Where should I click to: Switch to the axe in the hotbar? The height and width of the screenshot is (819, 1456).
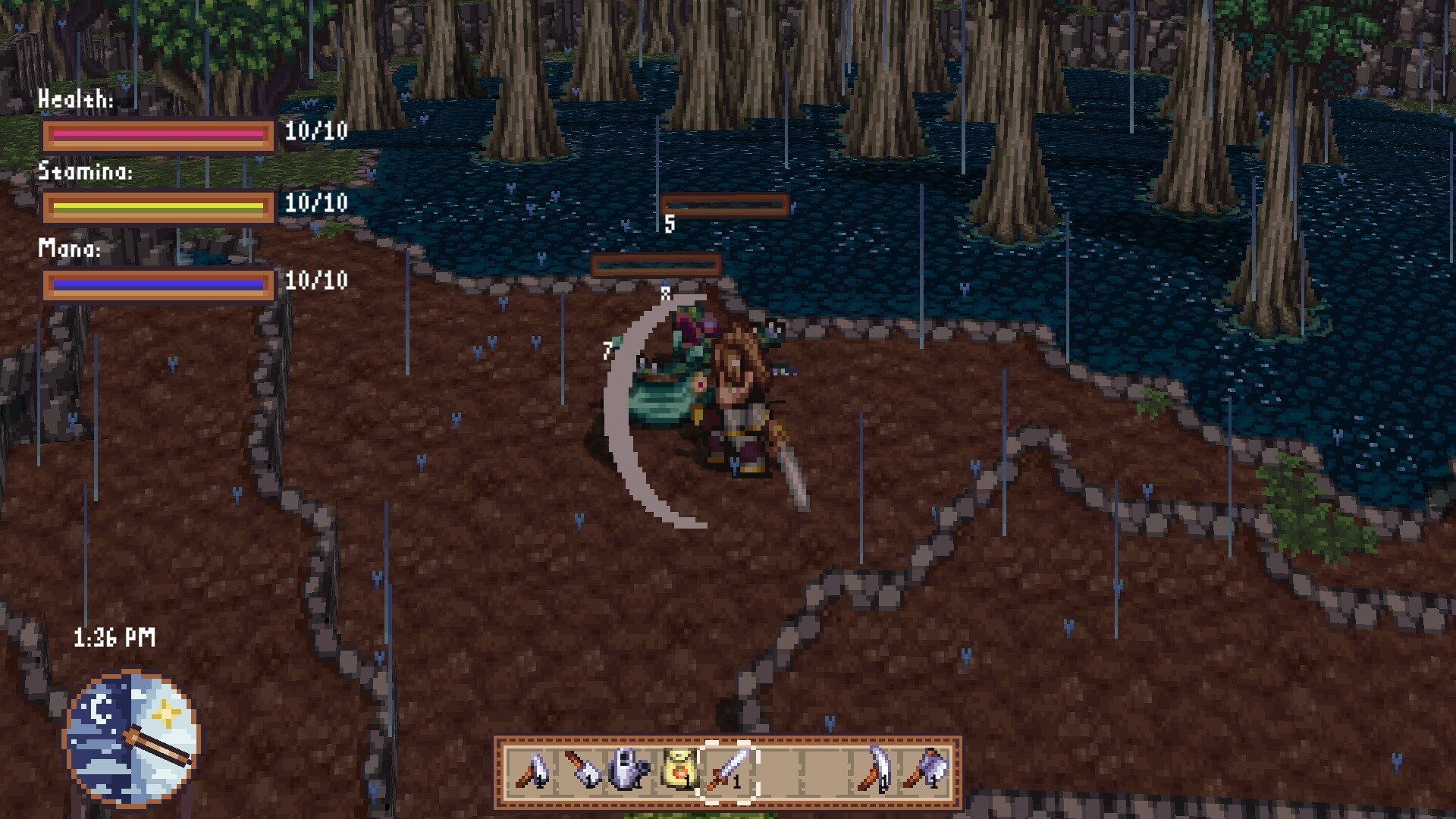[x=927, y=772]
